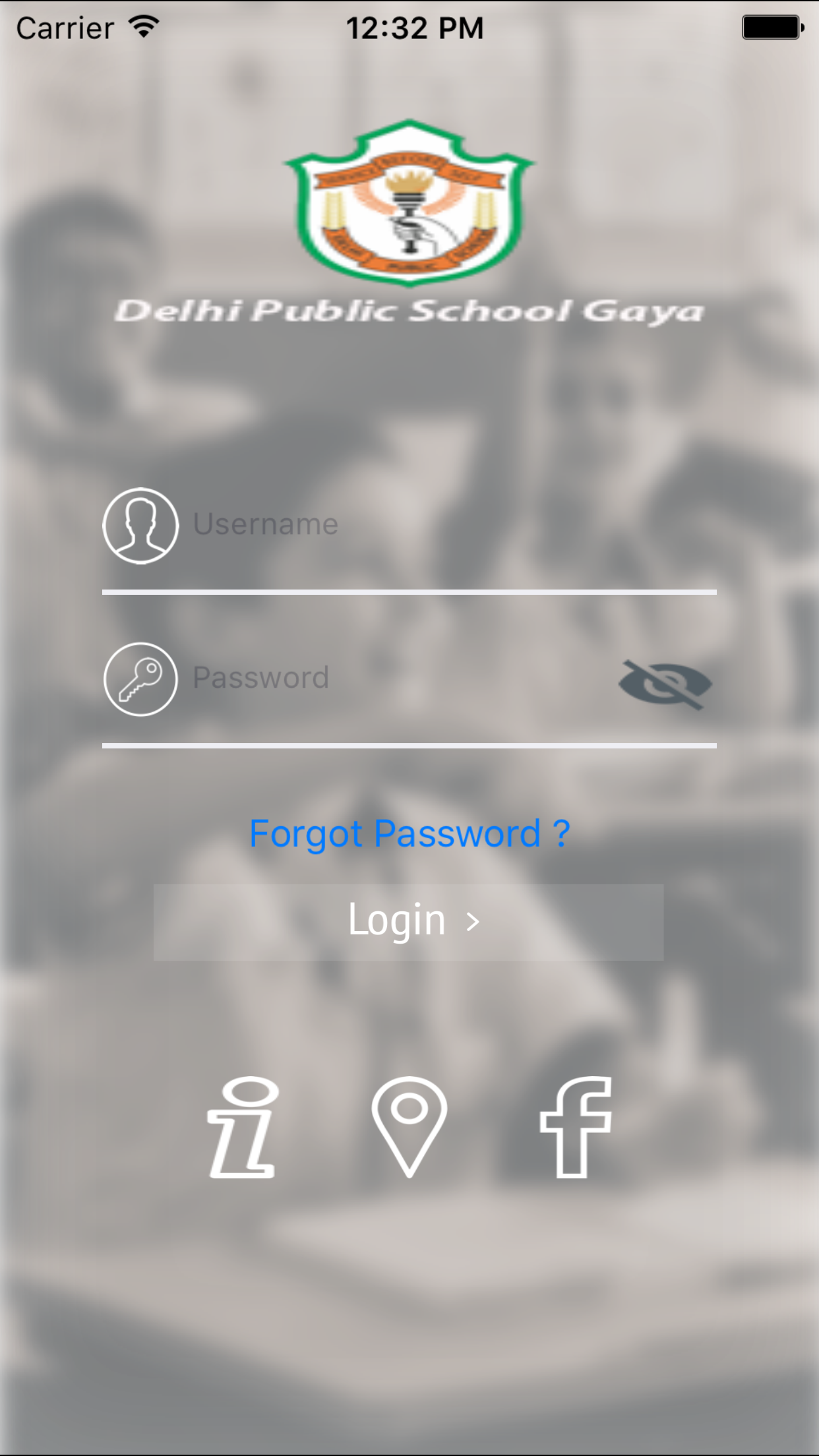The image size is (819, 1456).
Task: Click the password key icon
Action: pos(140,679)
